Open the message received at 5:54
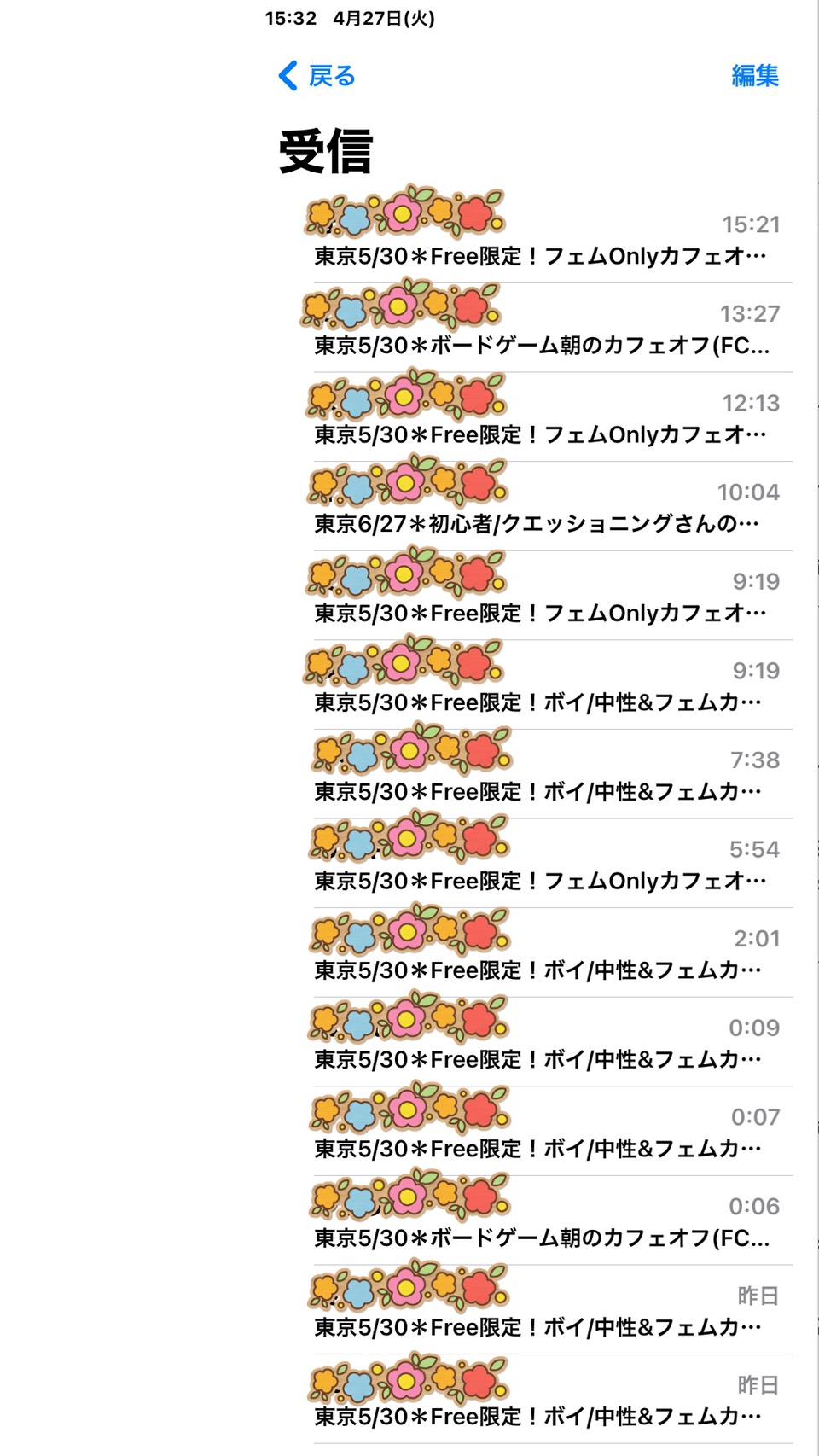 [546, 863]
